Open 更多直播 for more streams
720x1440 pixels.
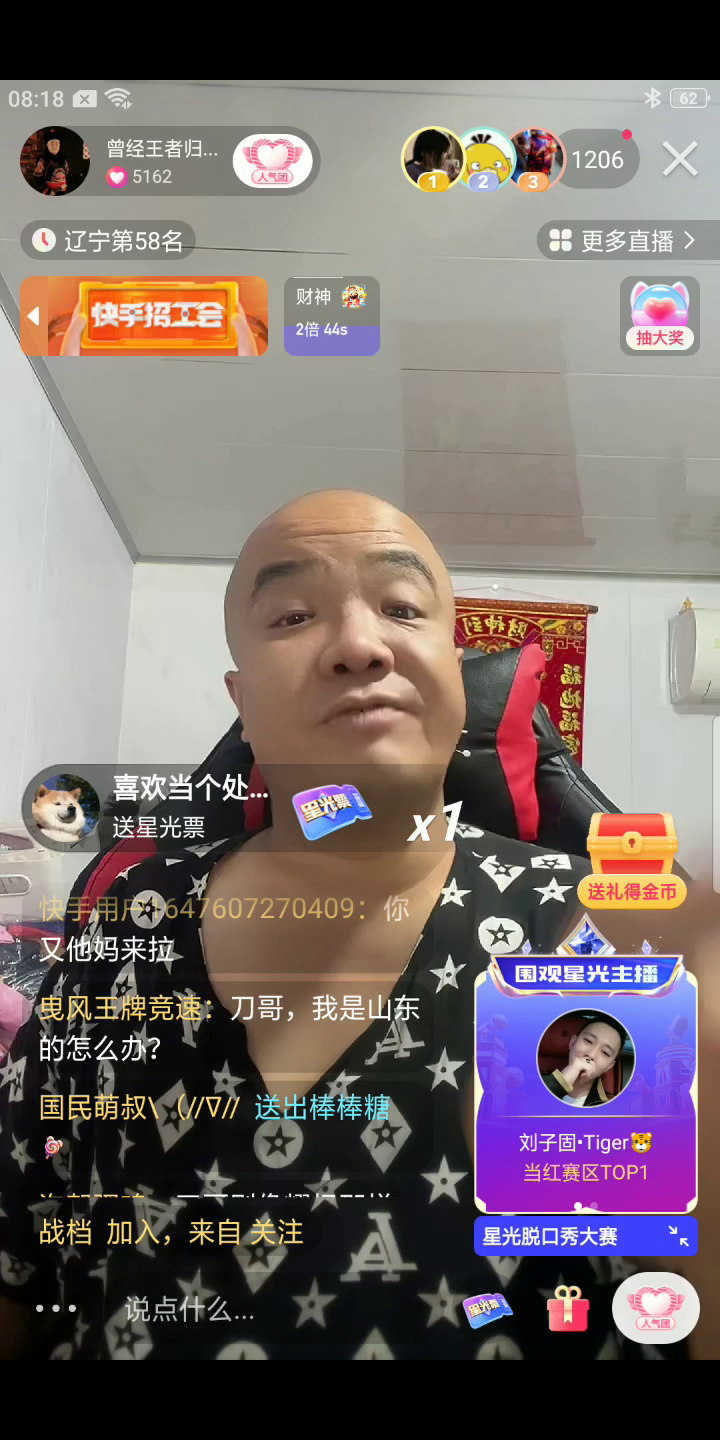click(x=628, y=240)
